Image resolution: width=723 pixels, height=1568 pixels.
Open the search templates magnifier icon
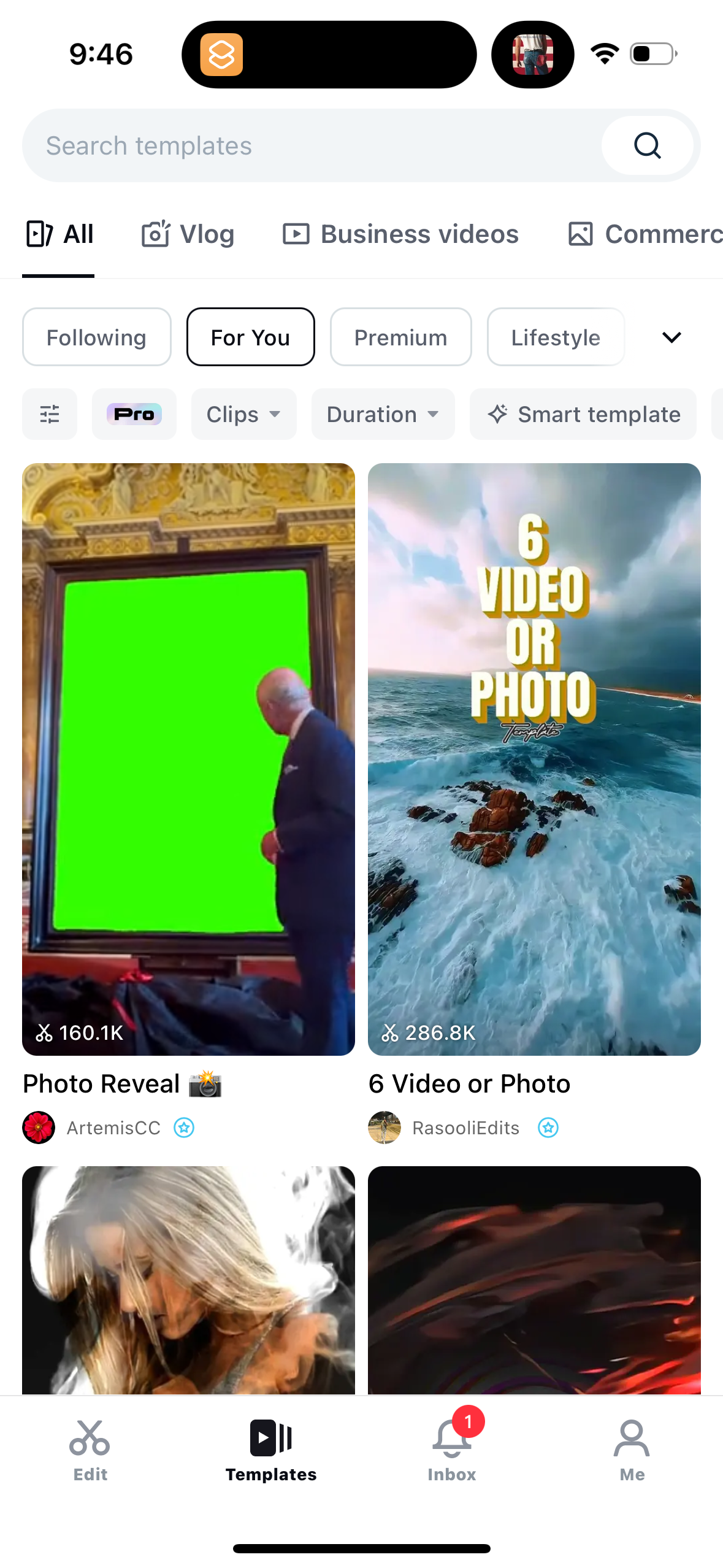coord(648,145)
